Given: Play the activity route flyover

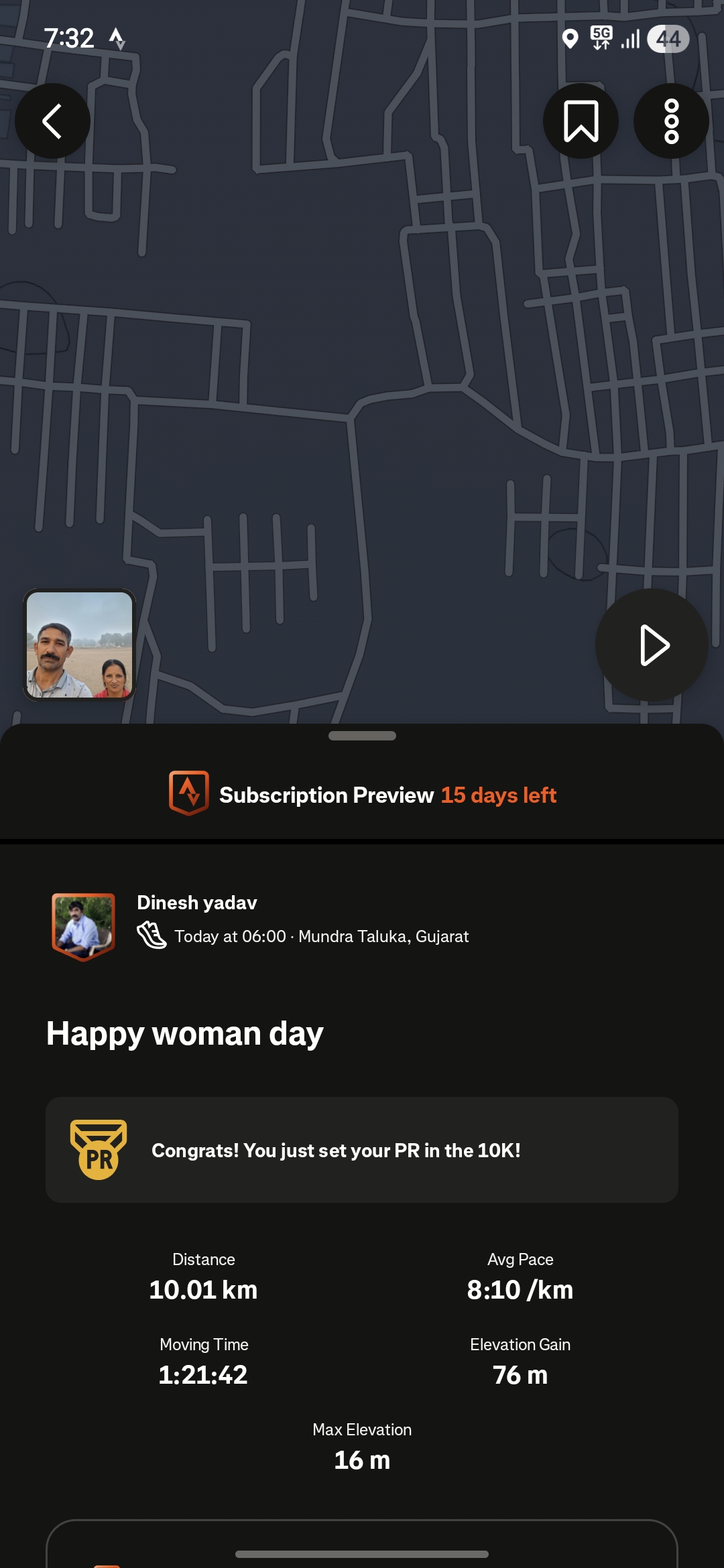Looking at the screenshot, I should (x=652, y=645).
